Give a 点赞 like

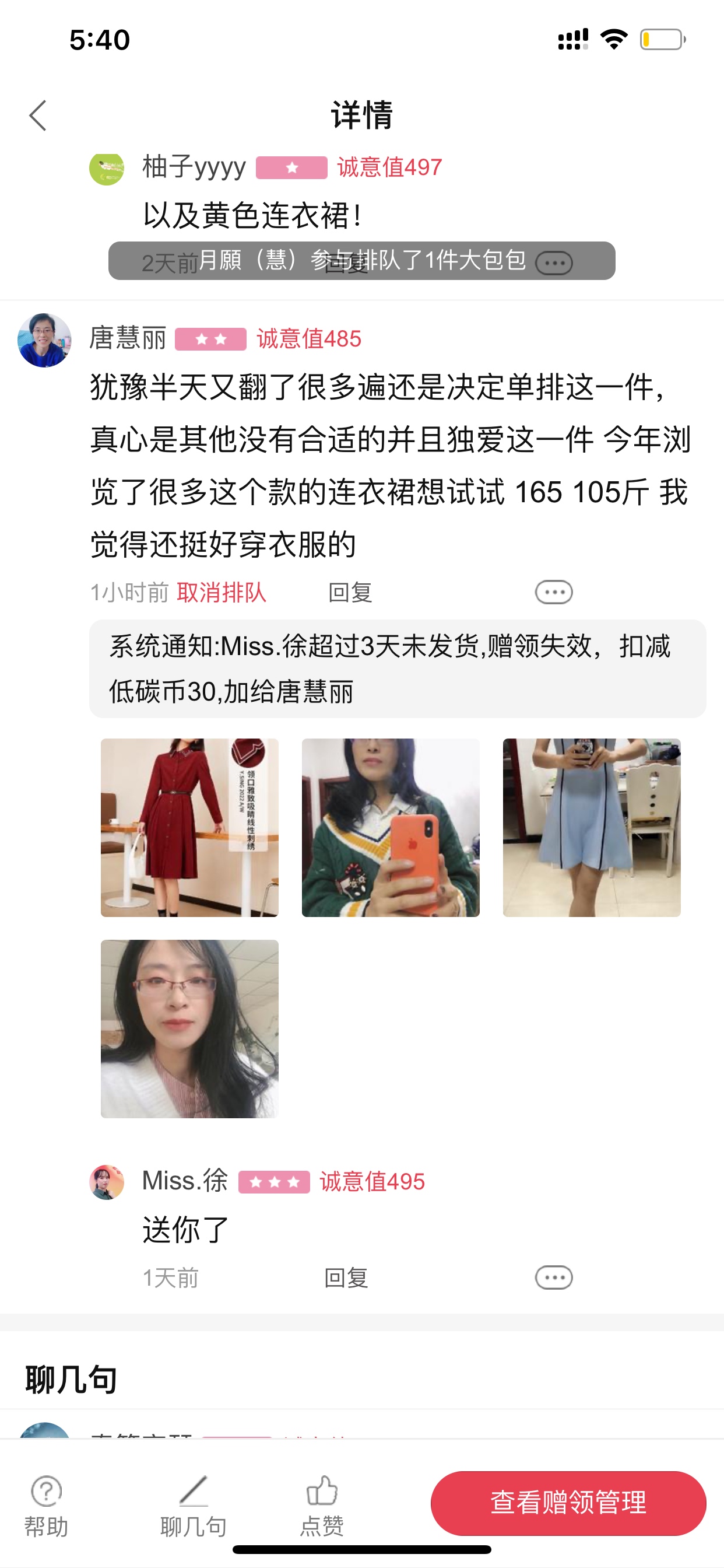coord(322,1504)
